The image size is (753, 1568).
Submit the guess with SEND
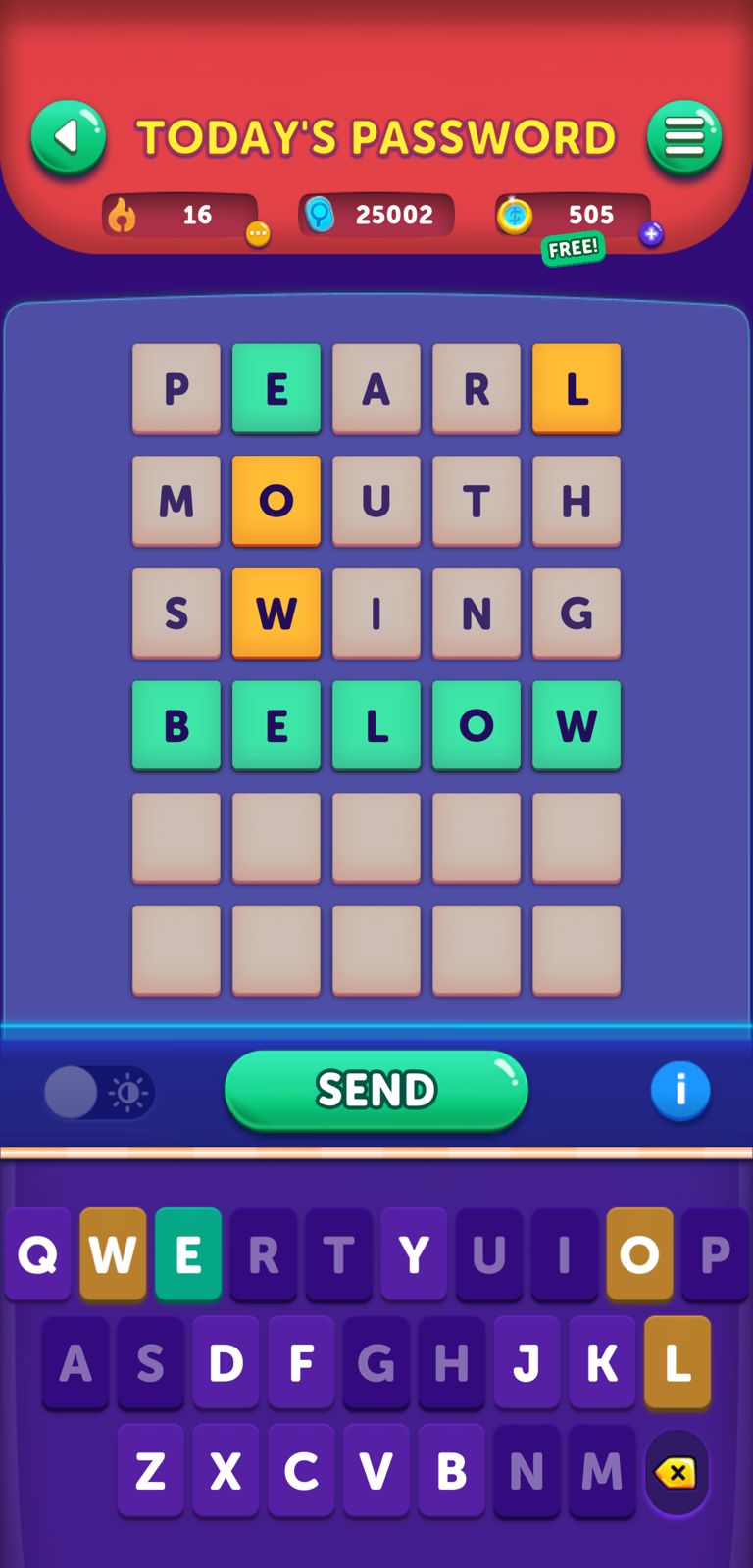coord(376,1090)
